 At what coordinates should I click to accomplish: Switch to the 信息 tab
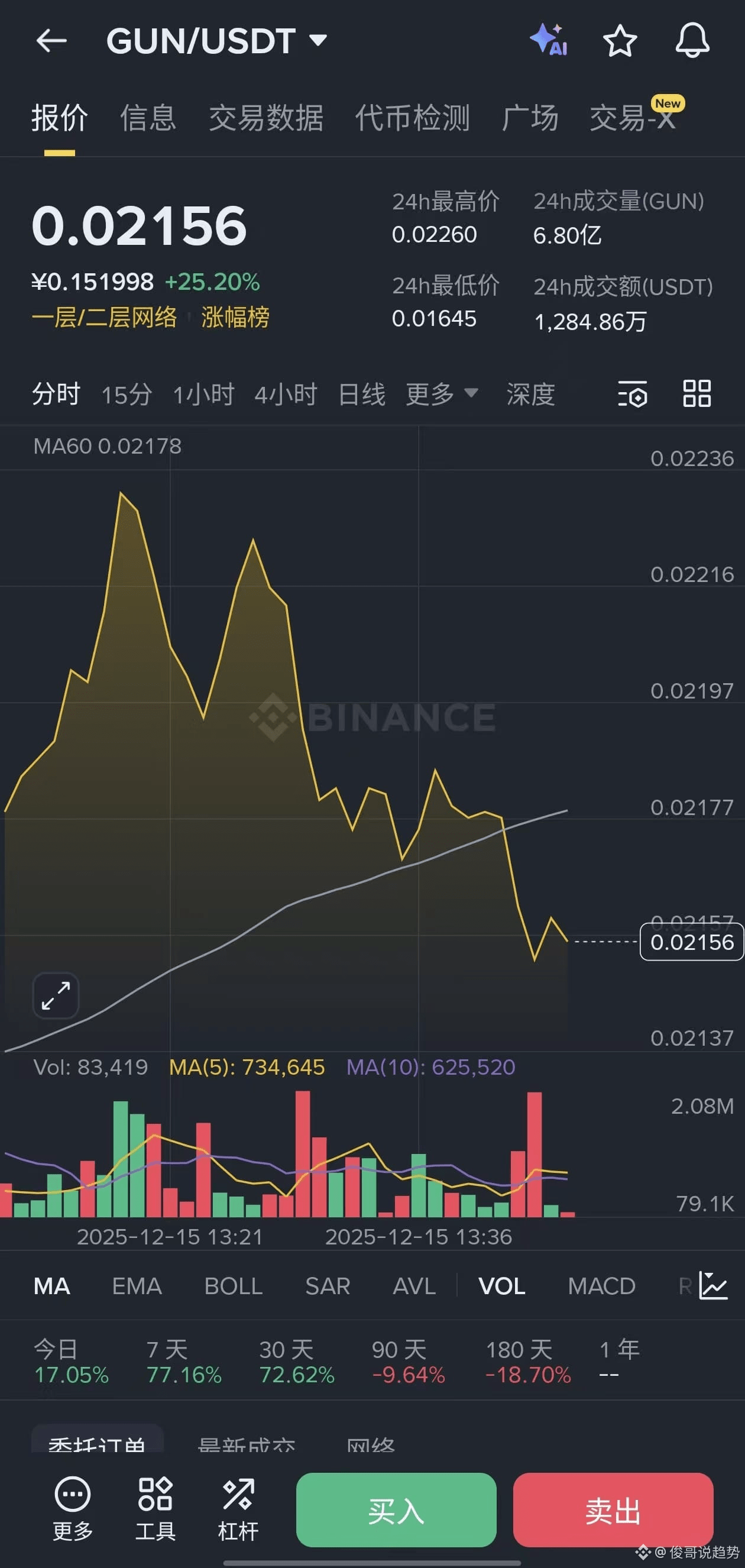click(x=148, y=118)
